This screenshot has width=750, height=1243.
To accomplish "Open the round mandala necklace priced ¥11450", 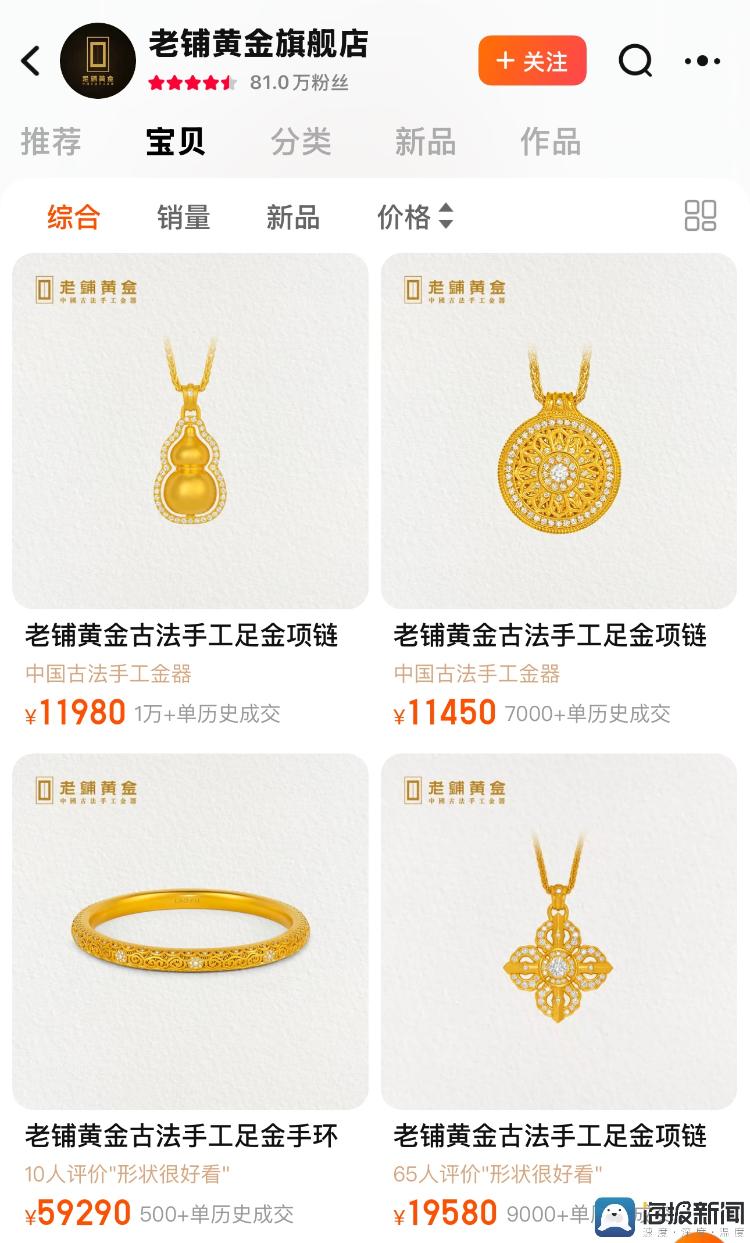I will [x=558, y=430].
